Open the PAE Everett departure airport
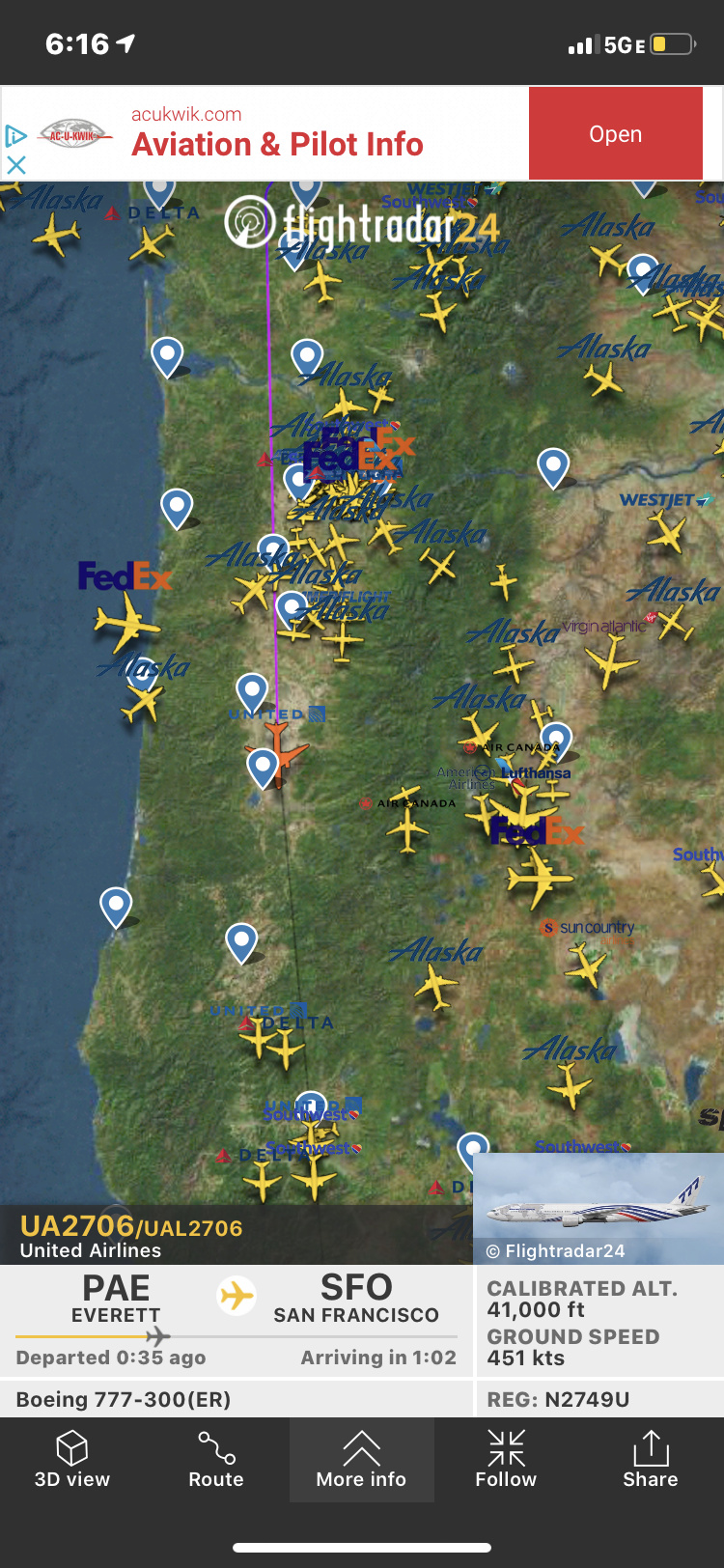The image size is (724, 1568). [x=116, y=1298]
